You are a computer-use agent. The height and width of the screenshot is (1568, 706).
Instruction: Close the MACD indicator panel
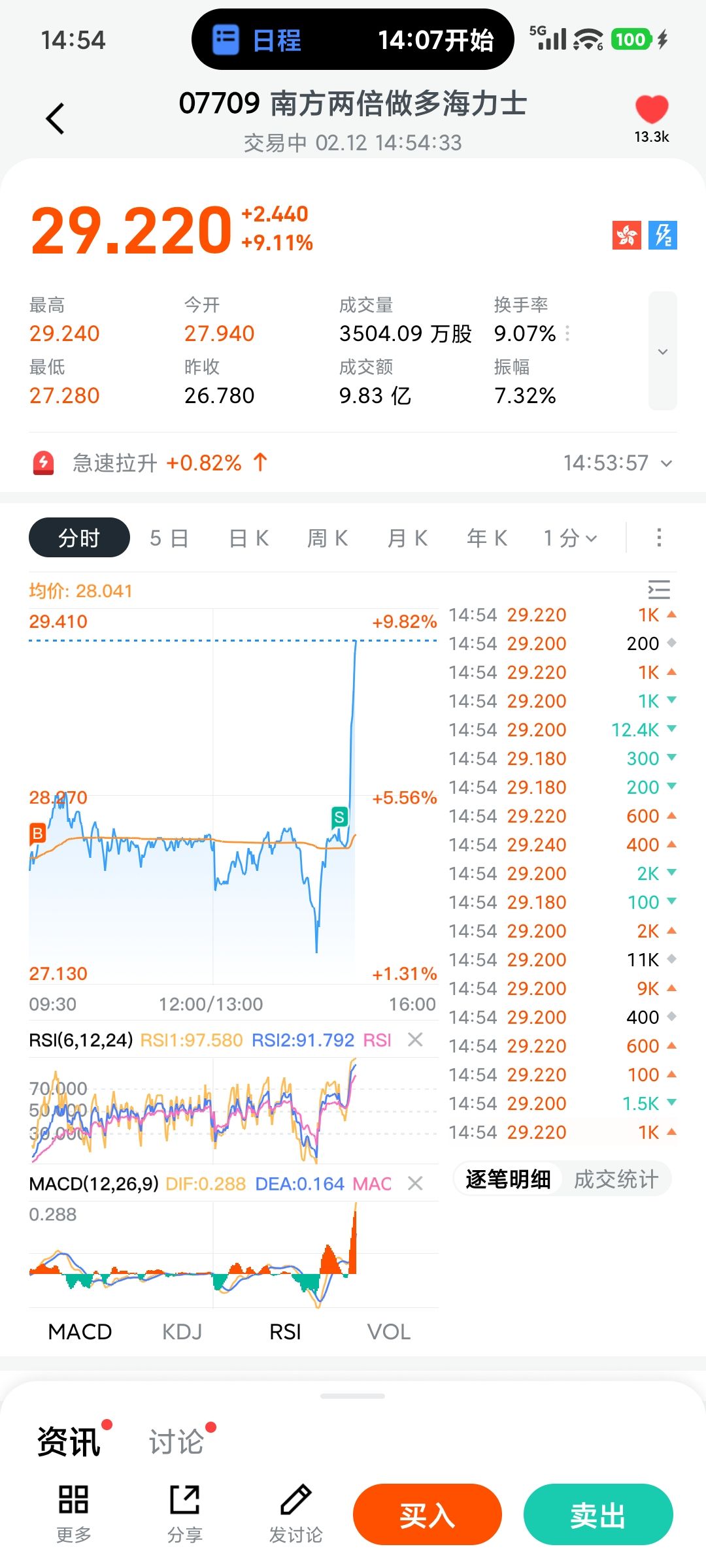tap(415, 1183)
